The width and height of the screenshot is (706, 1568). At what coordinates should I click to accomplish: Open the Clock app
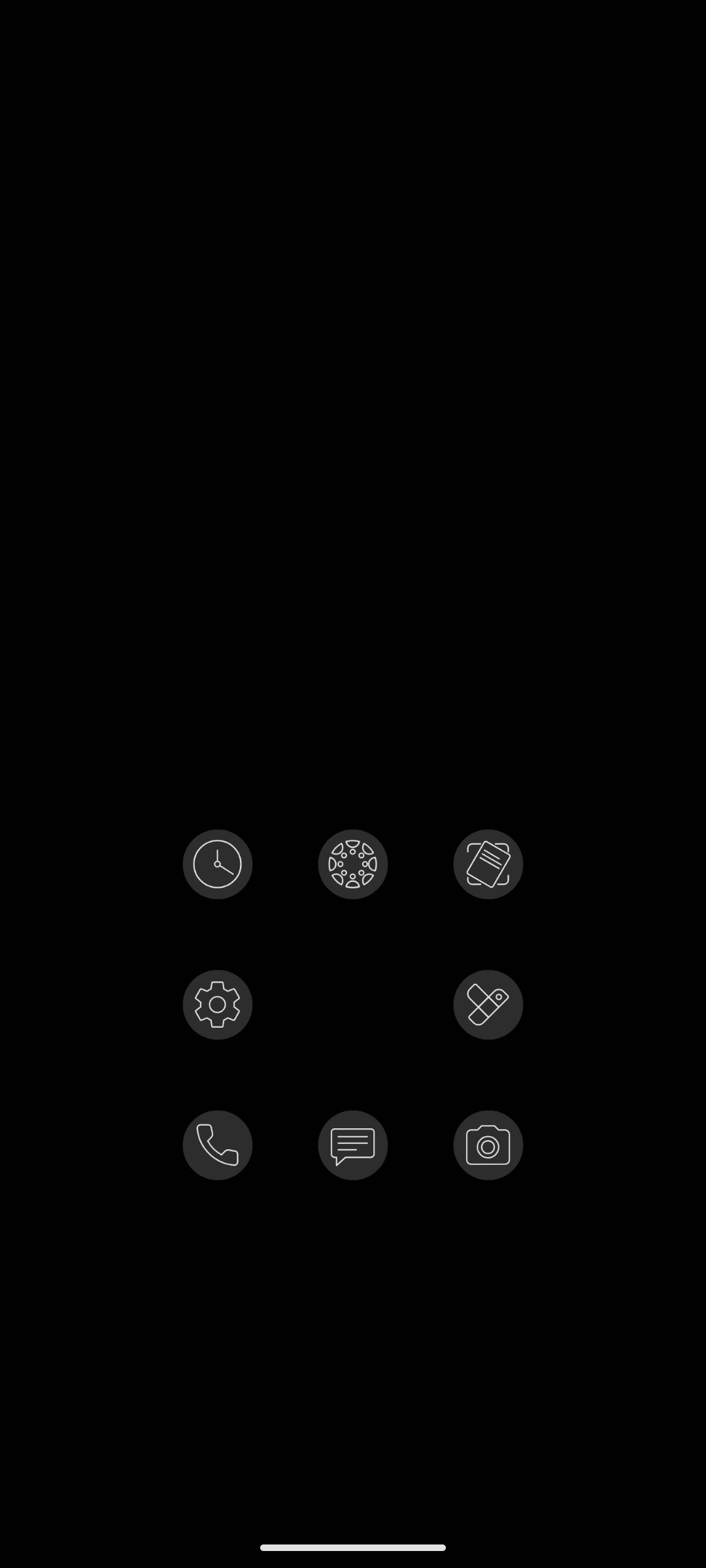pyautogui.click(x=218, y=864)
